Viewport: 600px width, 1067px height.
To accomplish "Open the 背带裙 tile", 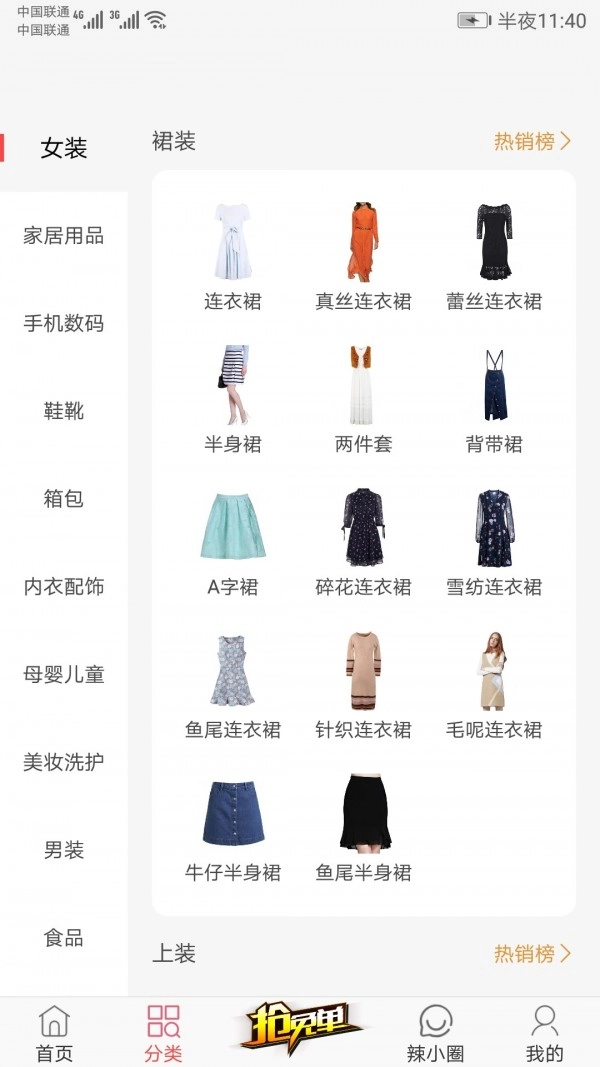I will (x=494, y=399).
